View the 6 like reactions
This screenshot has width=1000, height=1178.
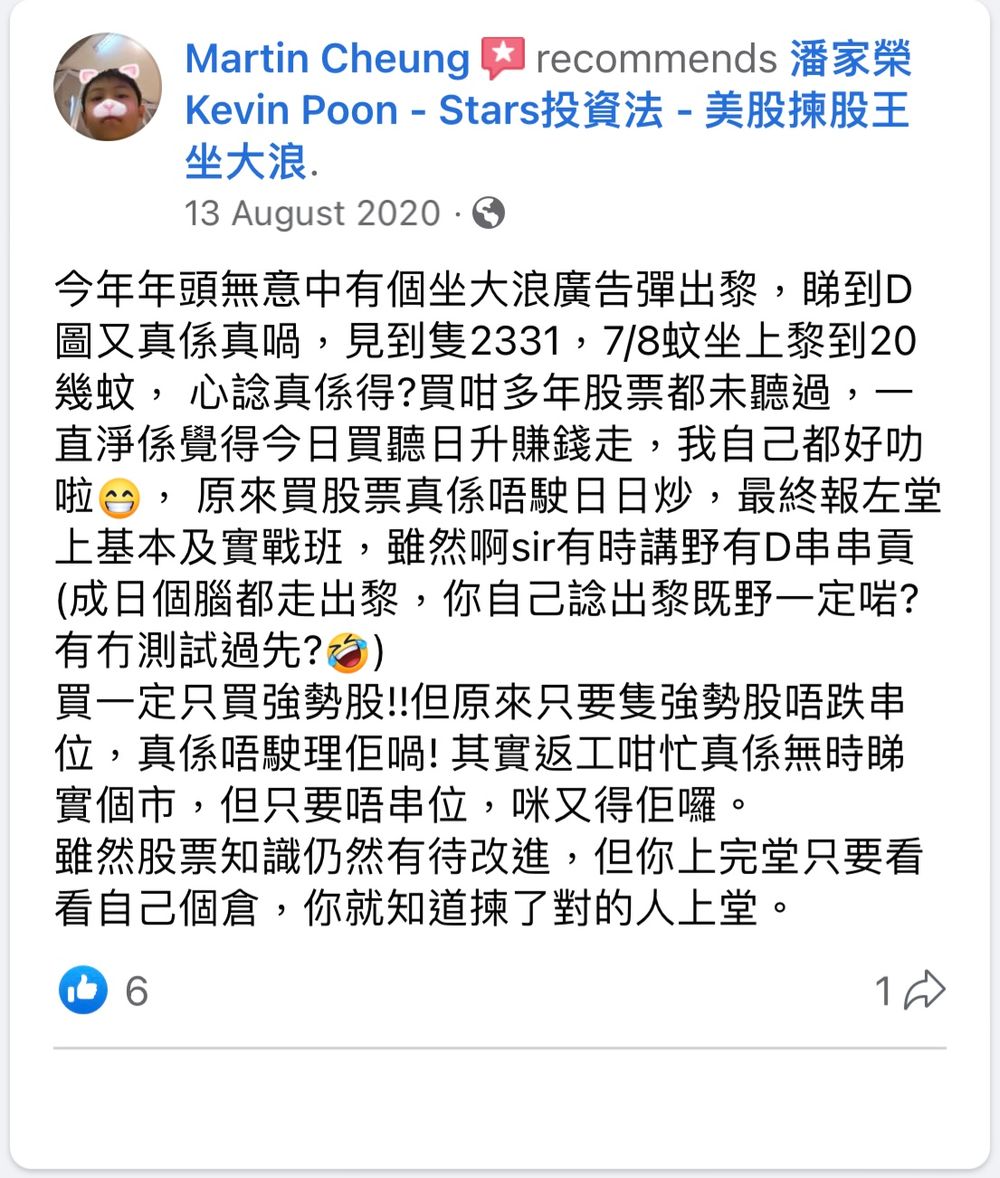click(x=104, y=990)
